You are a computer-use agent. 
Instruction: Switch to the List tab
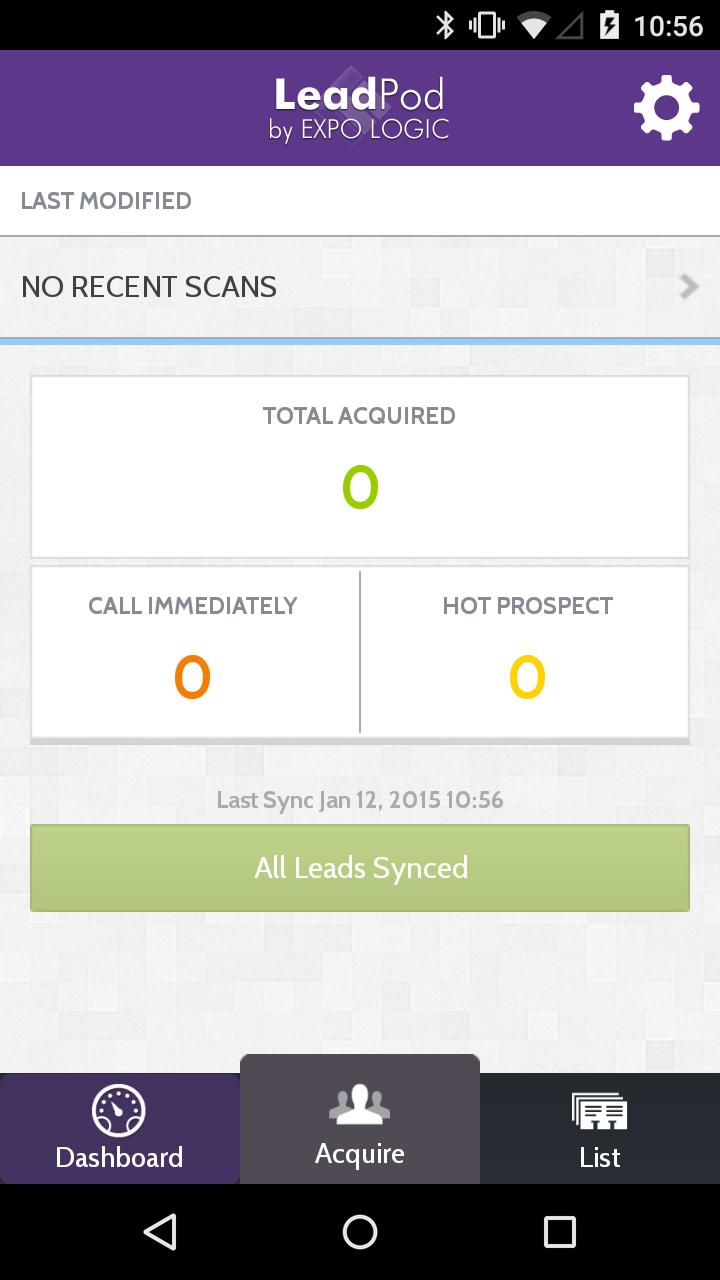coord(600,1129)
